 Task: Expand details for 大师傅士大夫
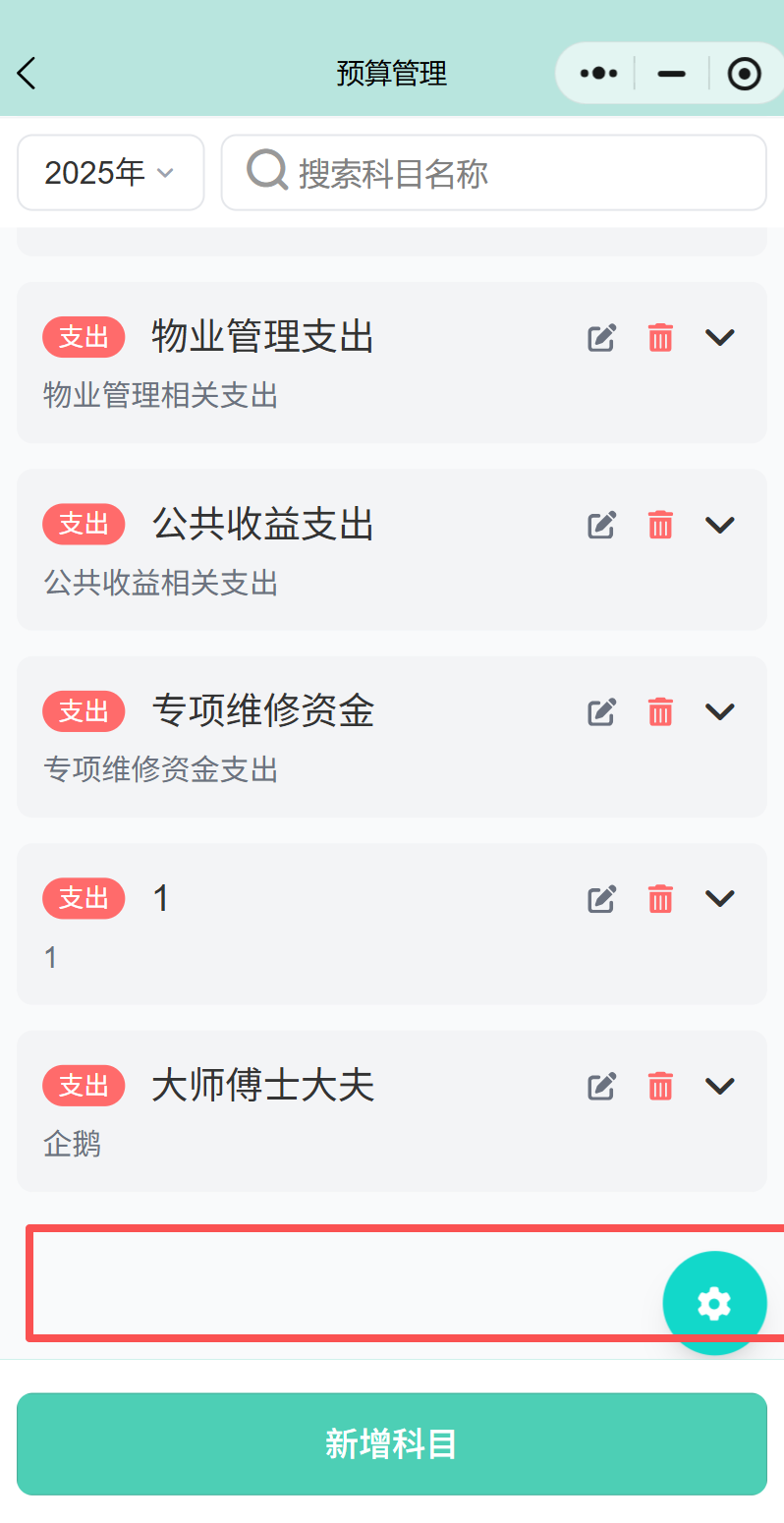[x=719, y=1085]
